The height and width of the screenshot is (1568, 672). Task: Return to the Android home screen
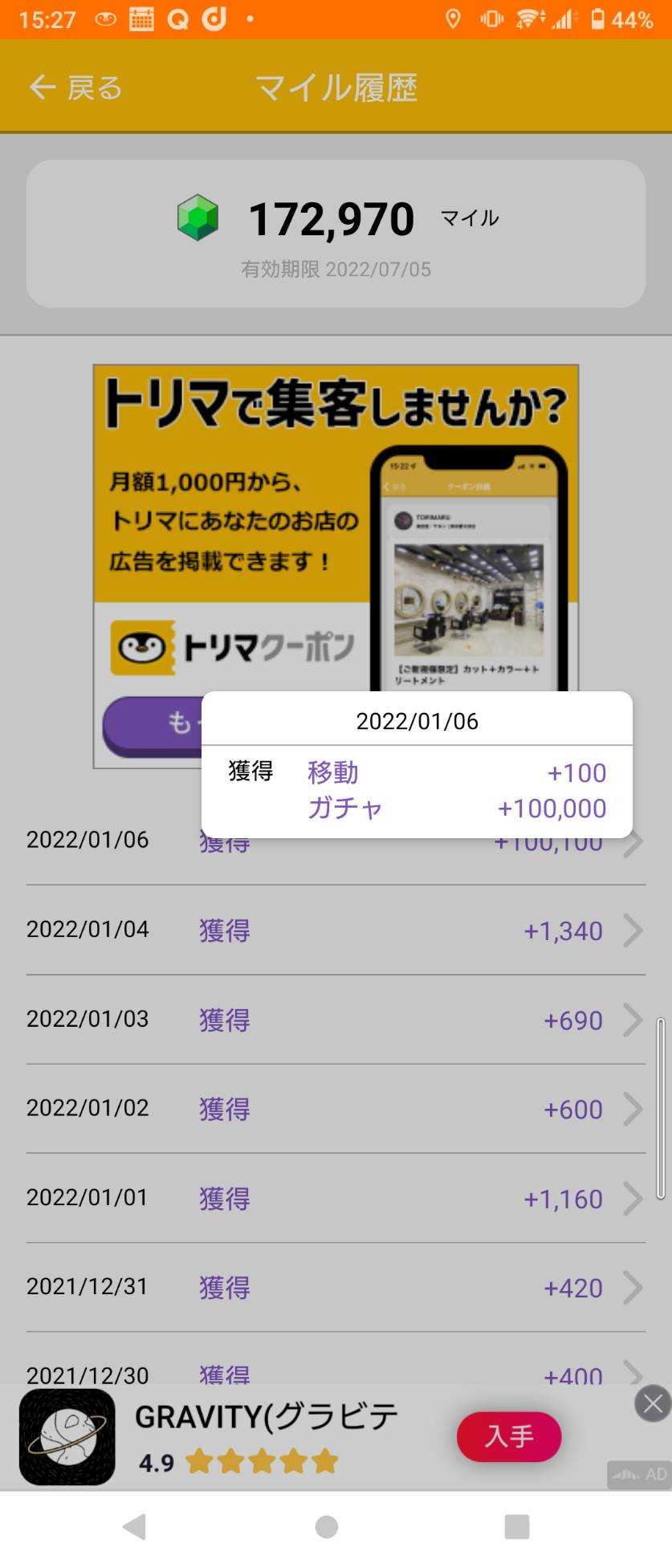327,1526
